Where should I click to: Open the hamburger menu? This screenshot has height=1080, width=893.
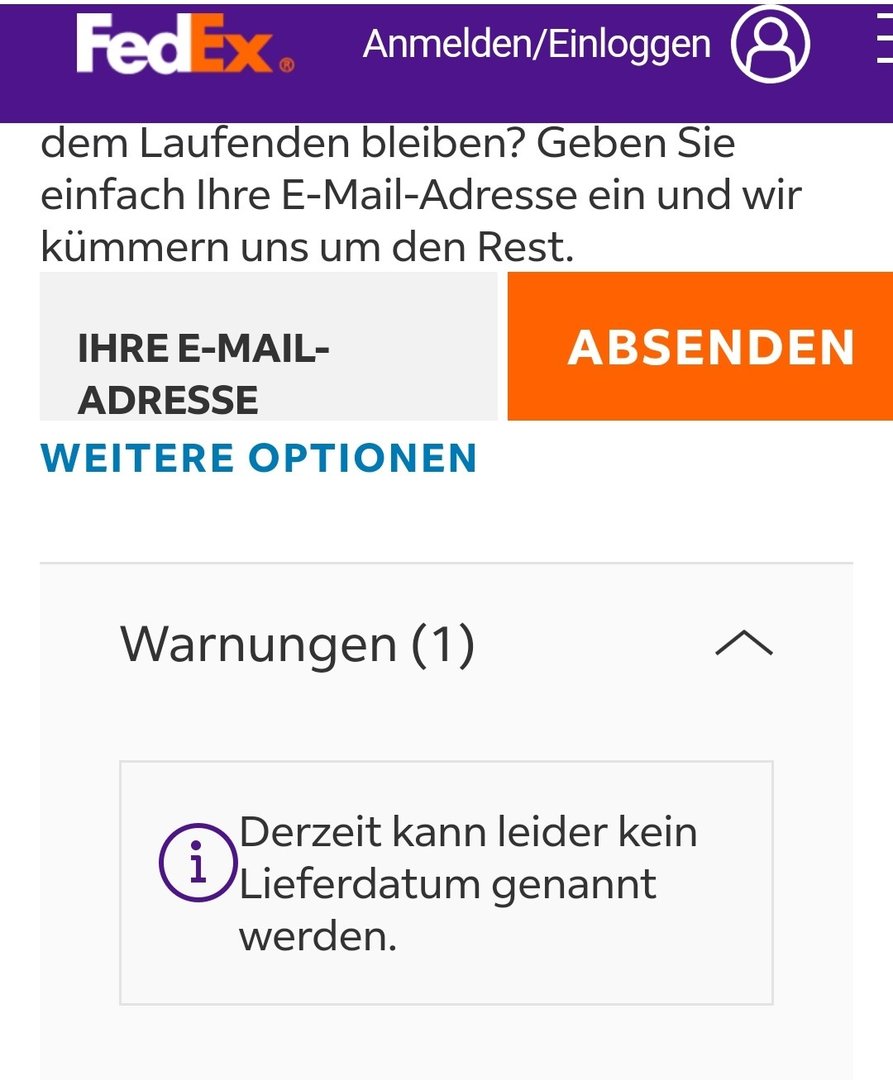click(882, 44)
